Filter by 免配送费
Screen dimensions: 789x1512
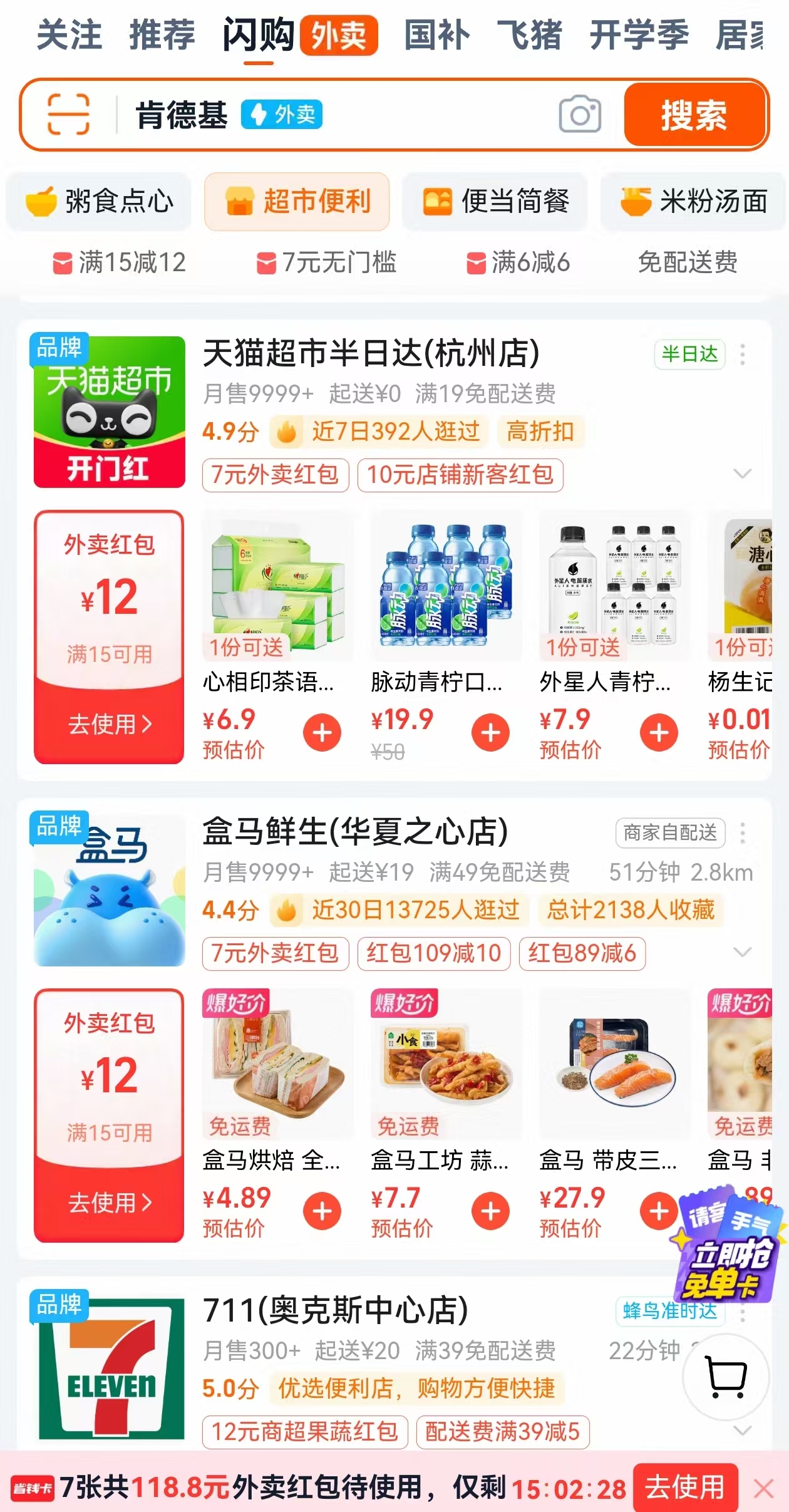(687, 262)
